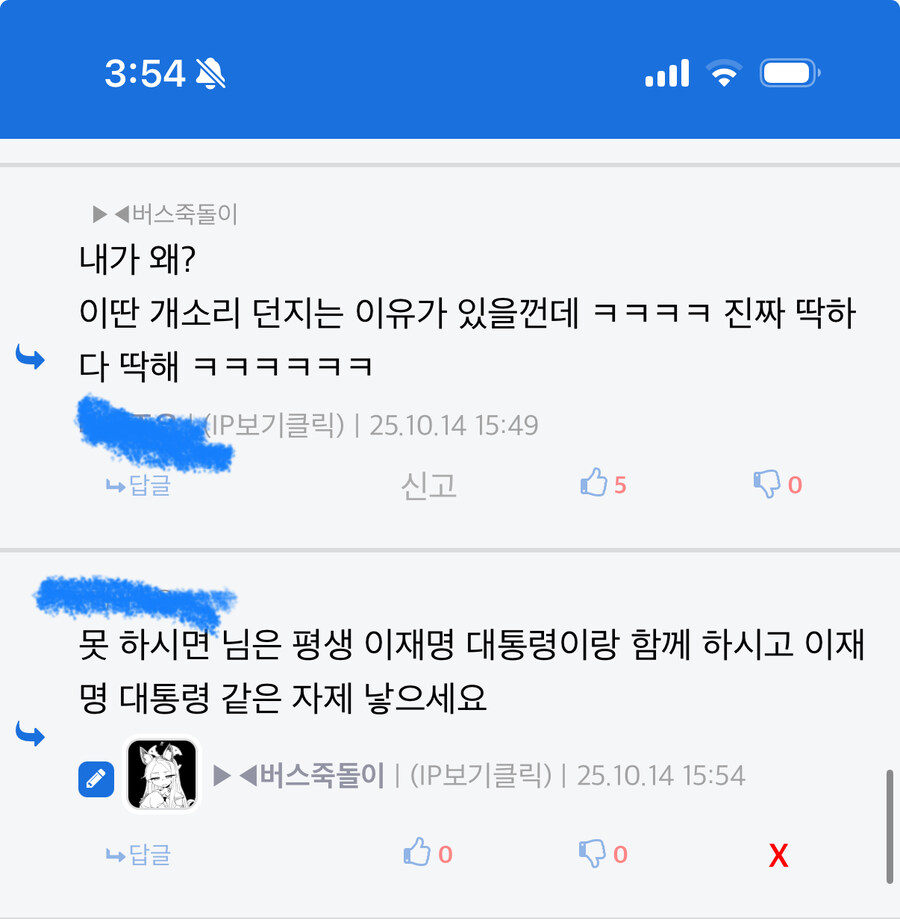Open 버스죽돌이 profile avatar

coord(162,775)
